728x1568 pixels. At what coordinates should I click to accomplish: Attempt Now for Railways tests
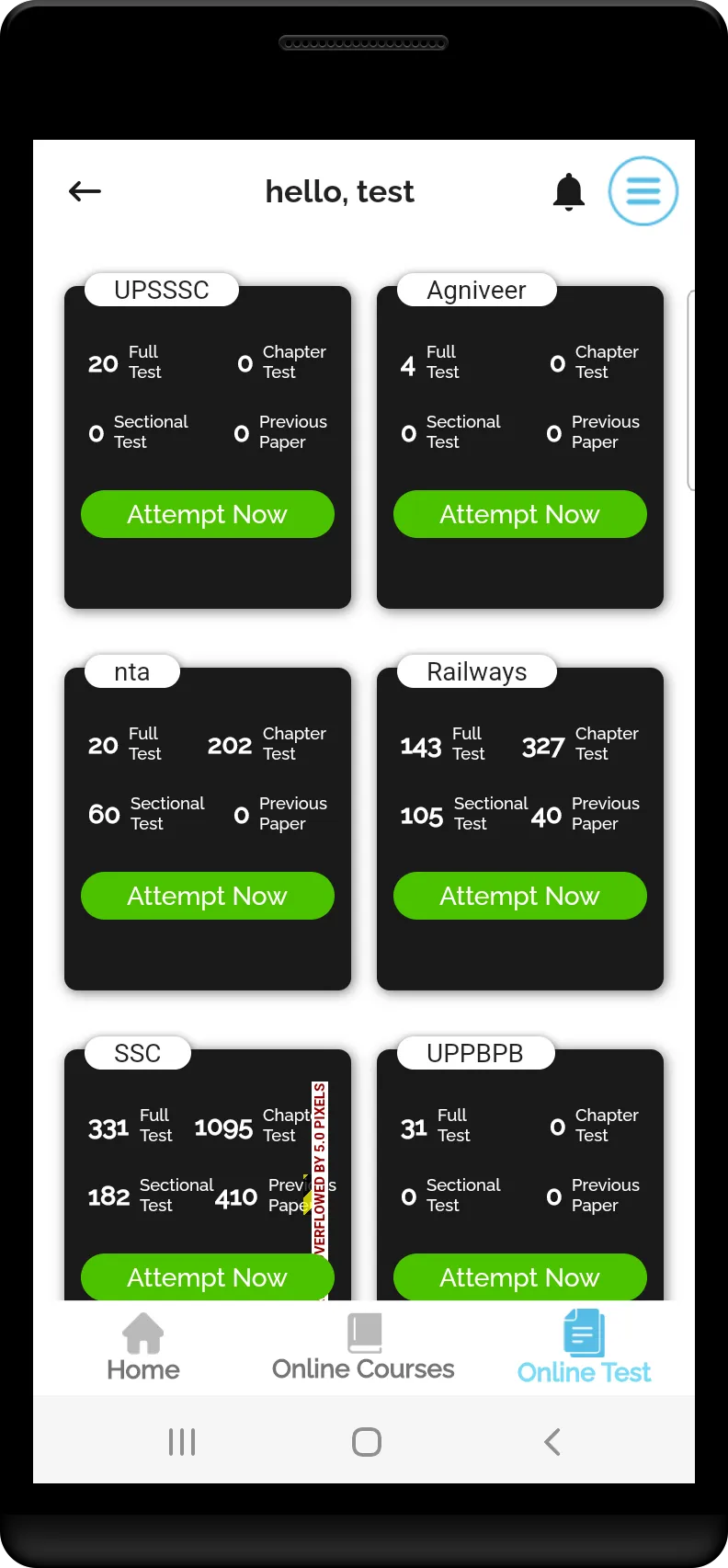(x=520, y=896)
